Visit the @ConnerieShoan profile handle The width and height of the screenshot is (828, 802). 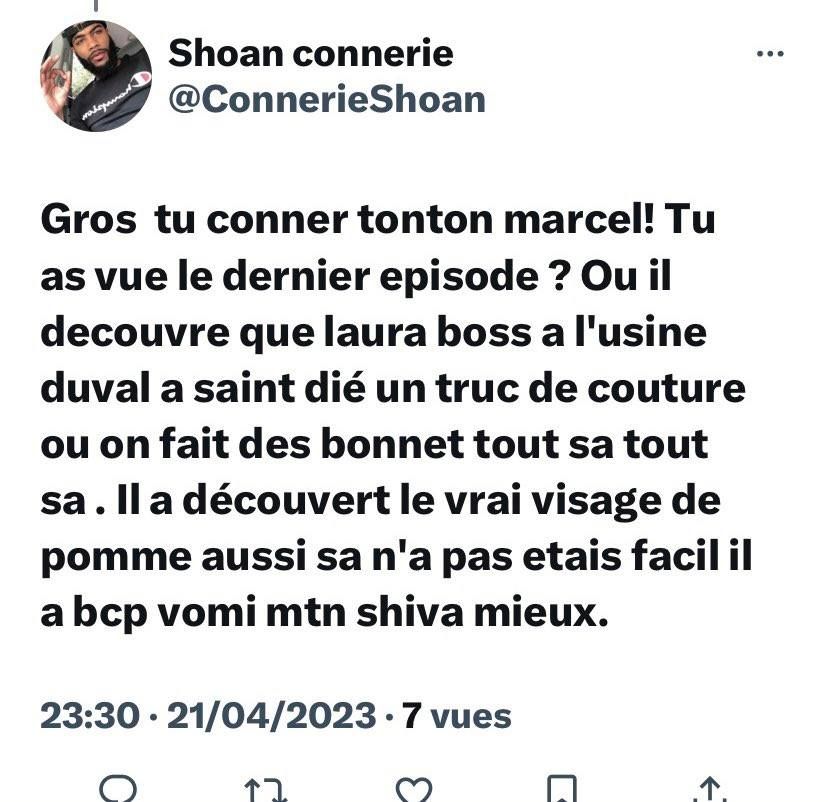[326, 99]
